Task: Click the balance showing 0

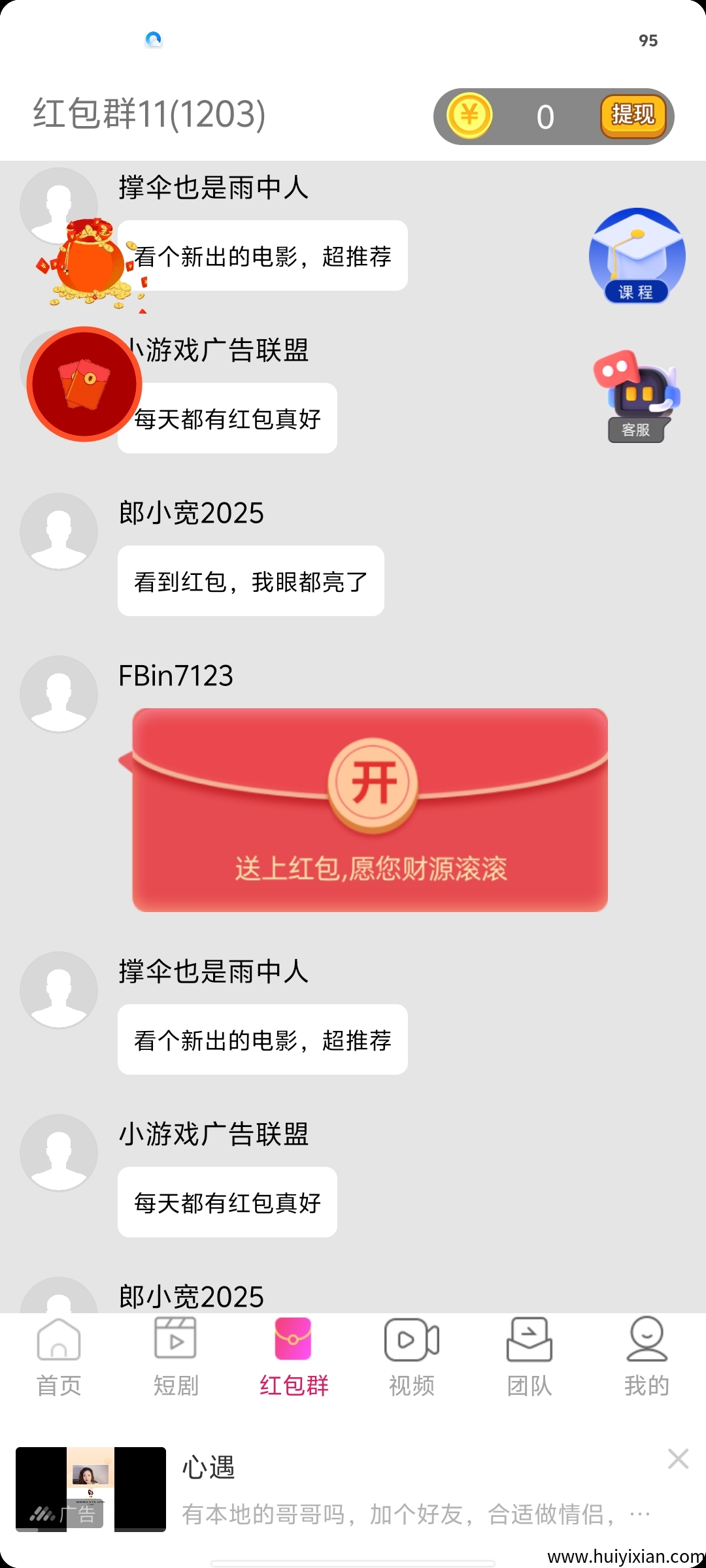Action: (x=546, y=116)
